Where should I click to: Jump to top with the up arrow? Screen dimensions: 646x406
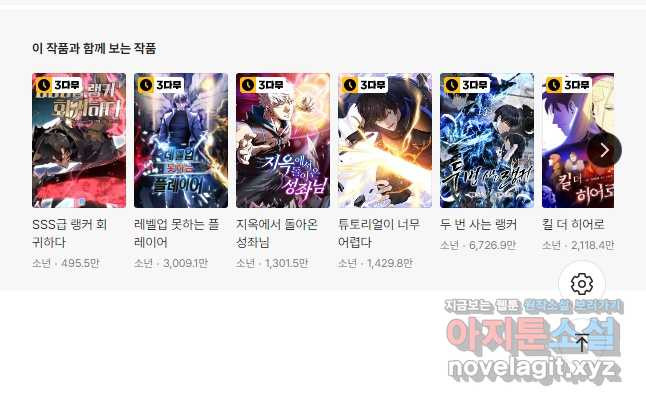pos(582,343)
